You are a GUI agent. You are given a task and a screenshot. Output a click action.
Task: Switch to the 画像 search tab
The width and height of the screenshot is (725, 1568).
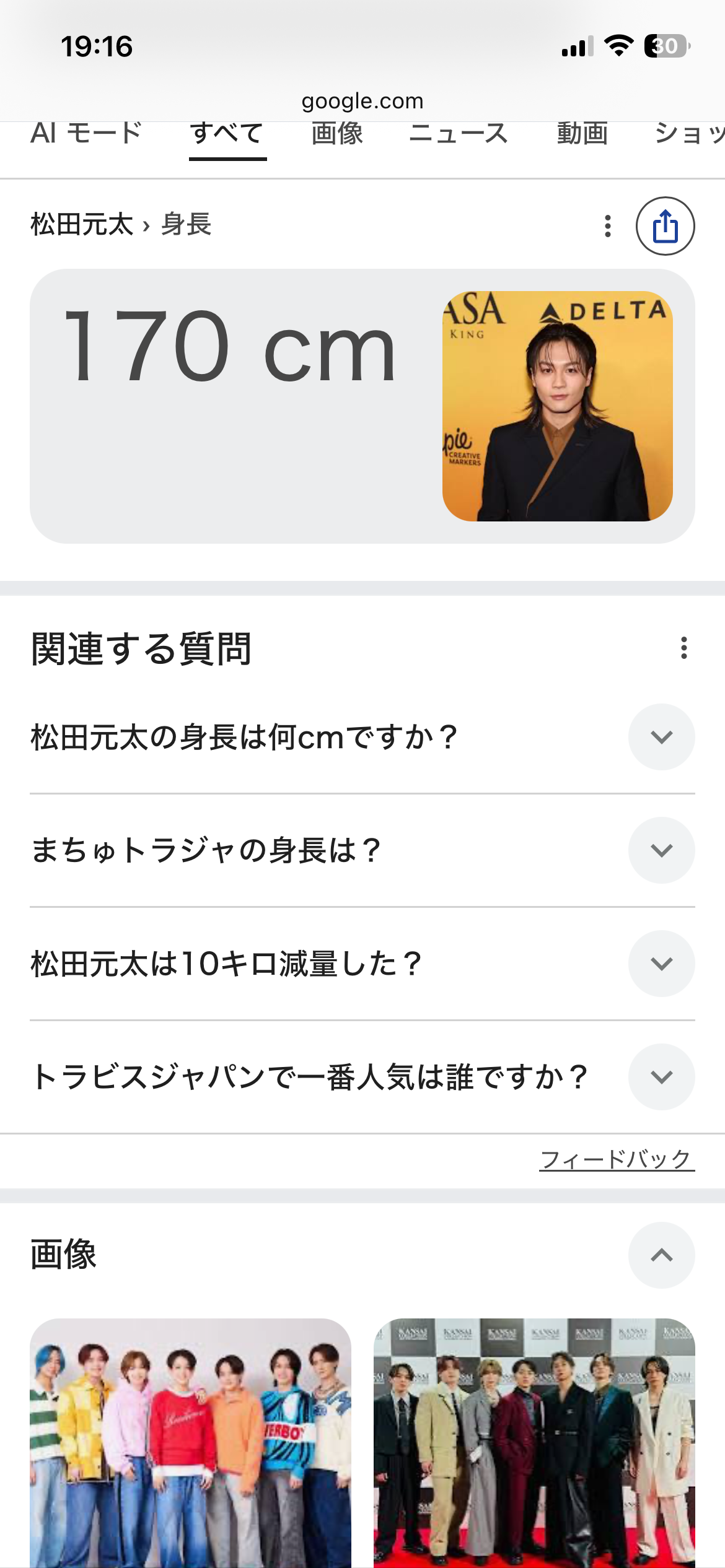(x=337, y=134)
